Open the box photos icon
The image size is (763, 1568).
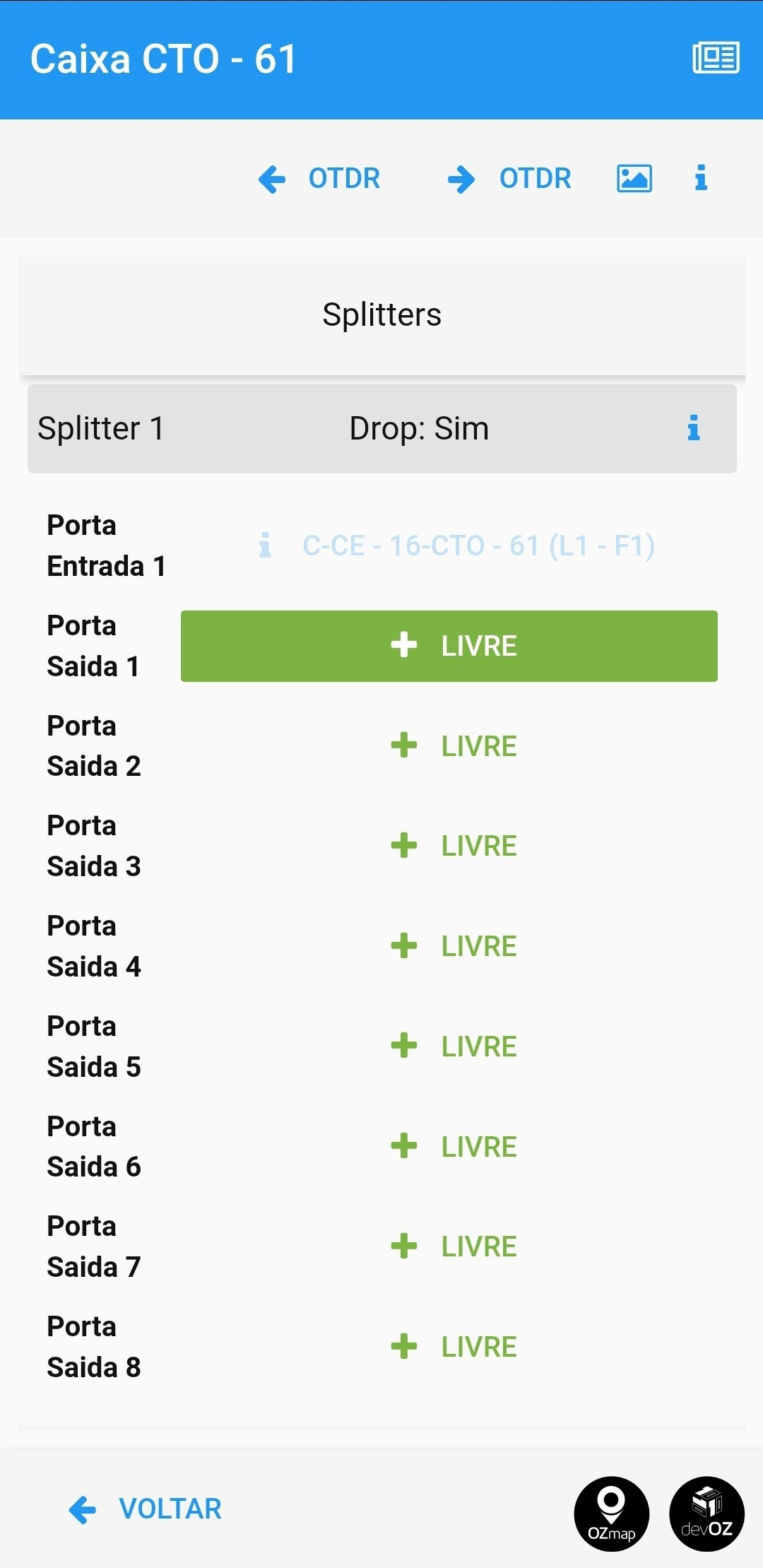point(634,179)
